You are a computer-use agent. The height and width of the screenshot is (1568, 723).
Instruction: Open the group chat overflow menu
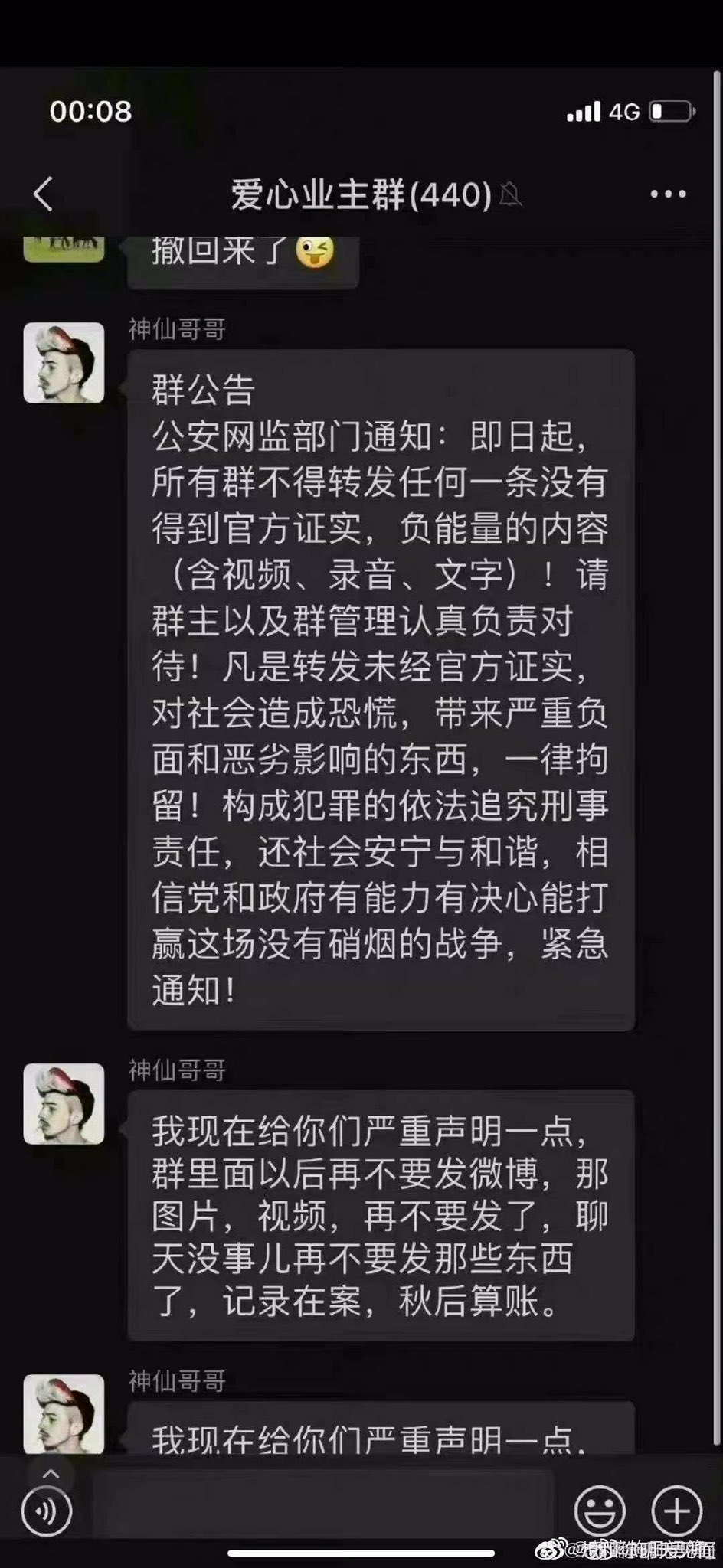point(668,194)
